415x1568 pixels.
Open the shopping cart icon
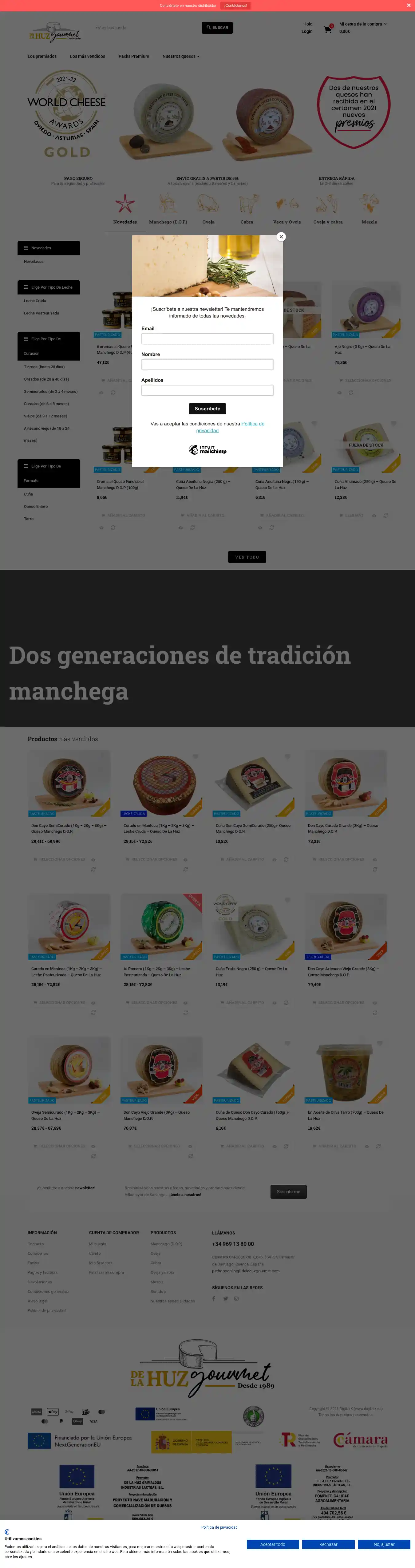coord(328,29)
